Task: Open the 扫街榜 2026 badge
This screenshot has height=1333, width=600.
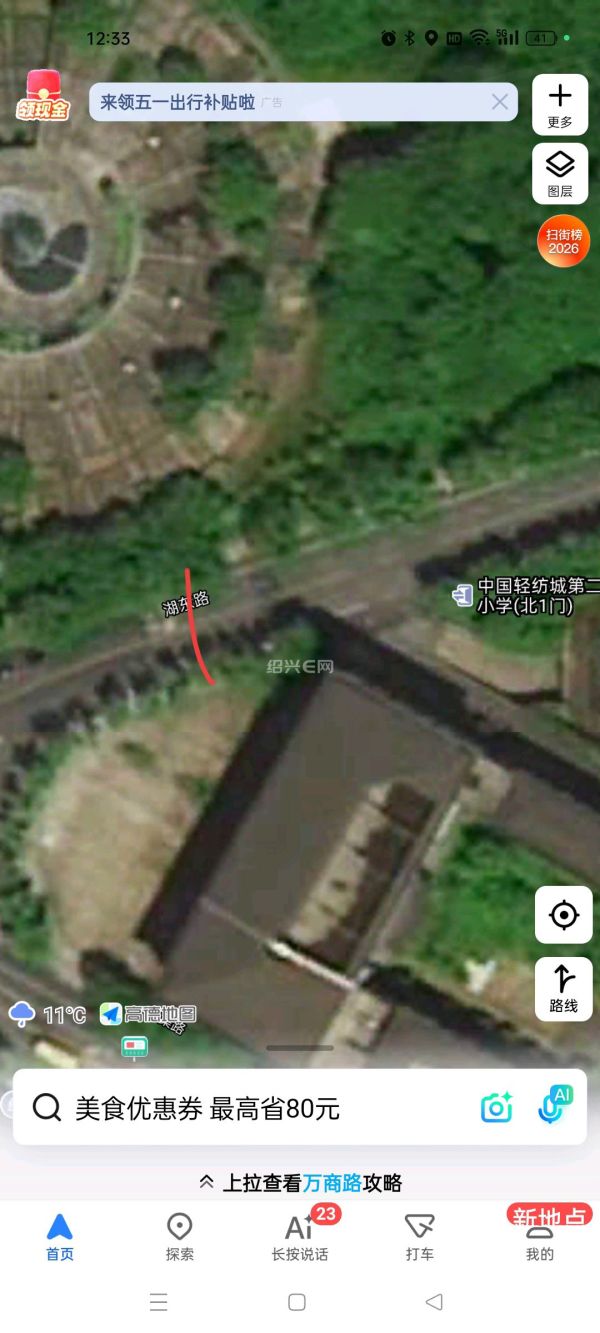Action: pyautogui.click(x=563, y=241)
